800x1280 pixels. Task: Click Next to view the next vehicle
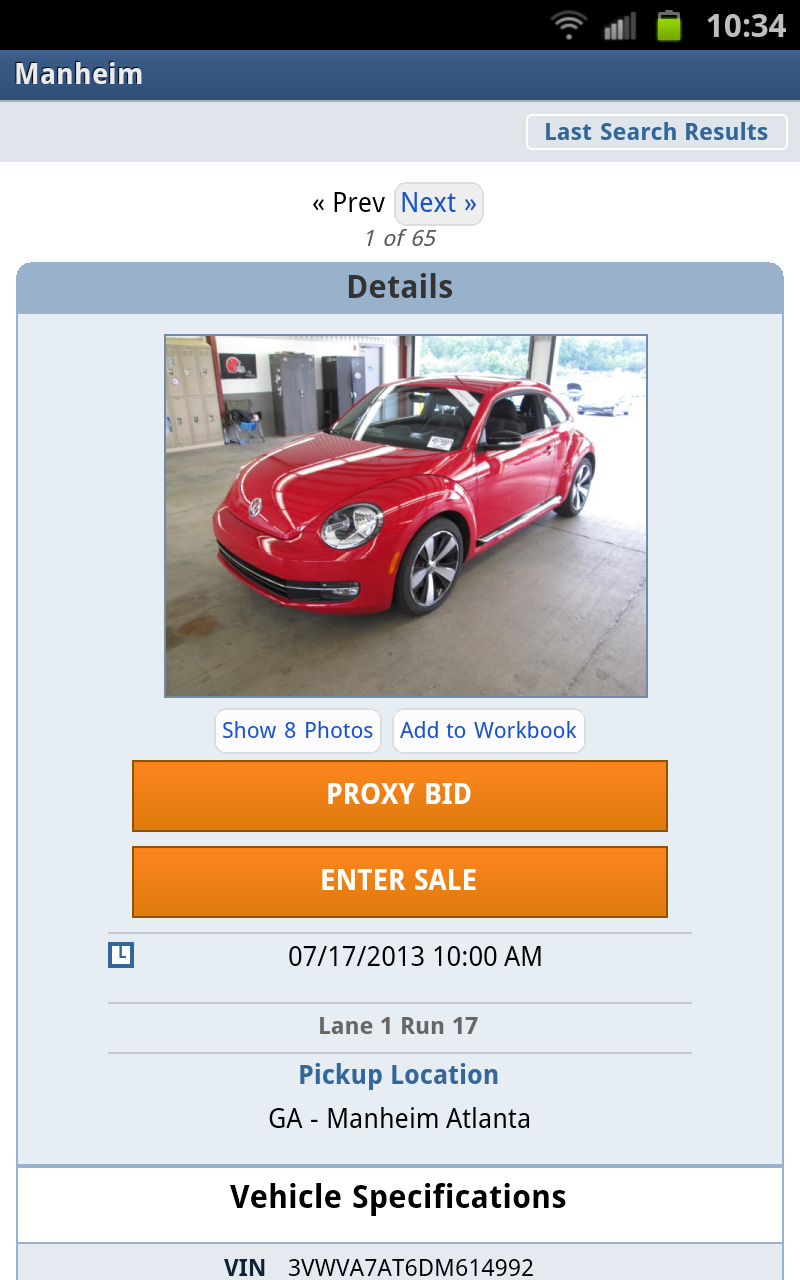438,203
